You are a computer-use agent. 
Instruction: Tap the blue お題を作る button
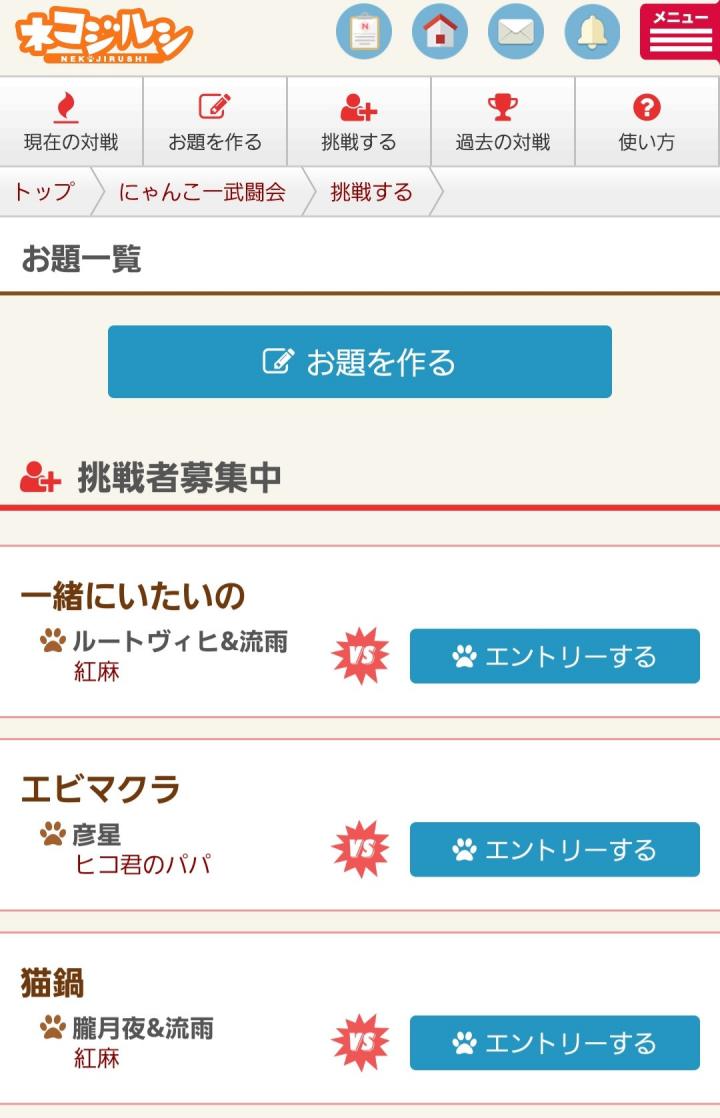[360, 362]
